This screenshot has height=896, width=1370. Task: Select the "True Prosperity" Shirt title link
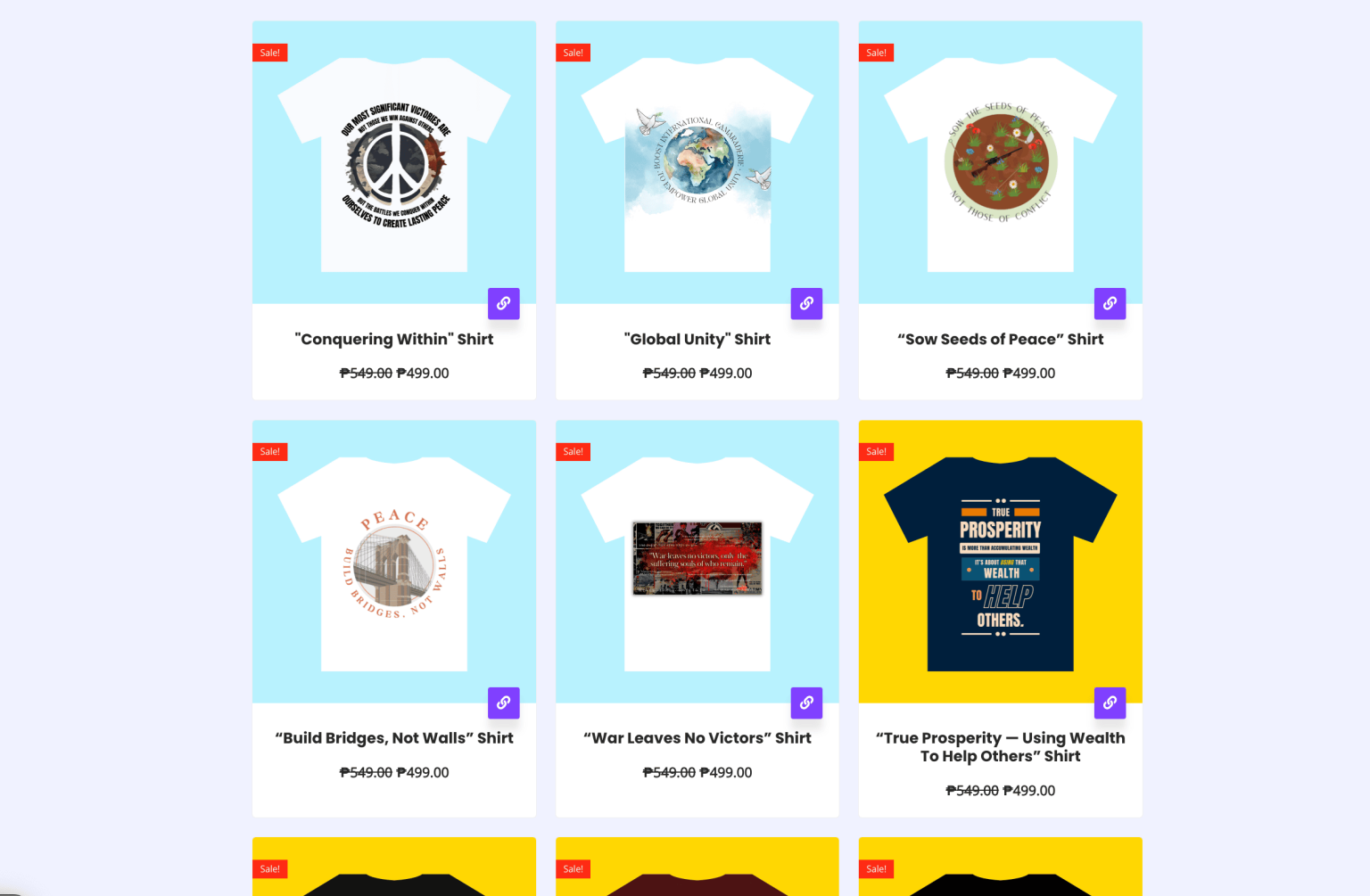point(1000,747)
